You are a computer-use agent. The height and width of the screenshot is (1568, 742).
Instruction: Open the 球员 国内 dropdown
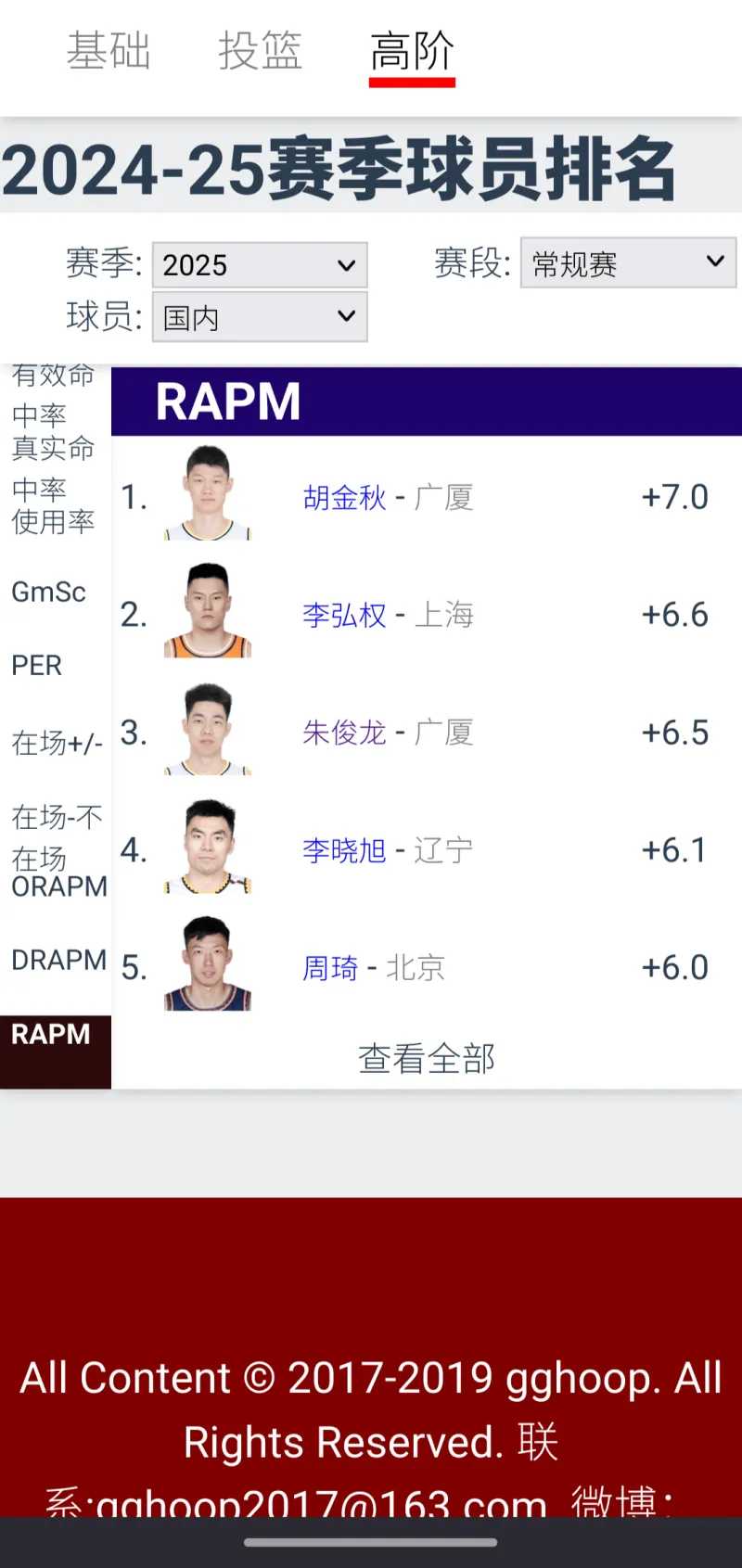[260, 317]
